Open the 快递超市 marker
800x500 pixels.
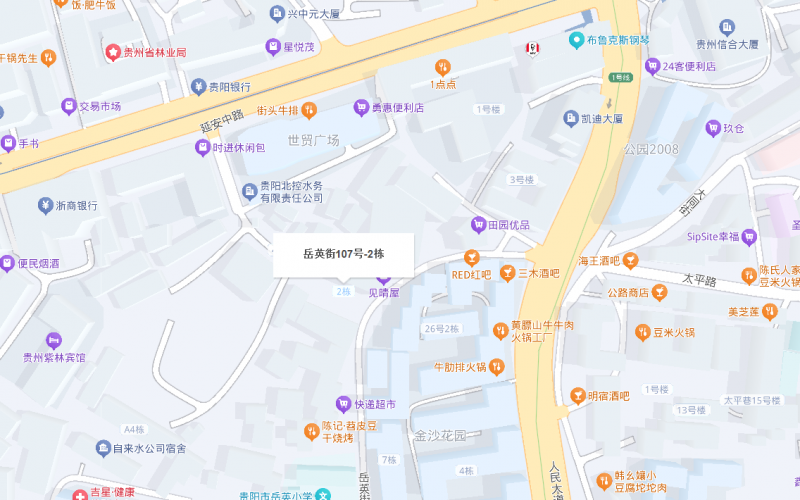coord(343,404)
